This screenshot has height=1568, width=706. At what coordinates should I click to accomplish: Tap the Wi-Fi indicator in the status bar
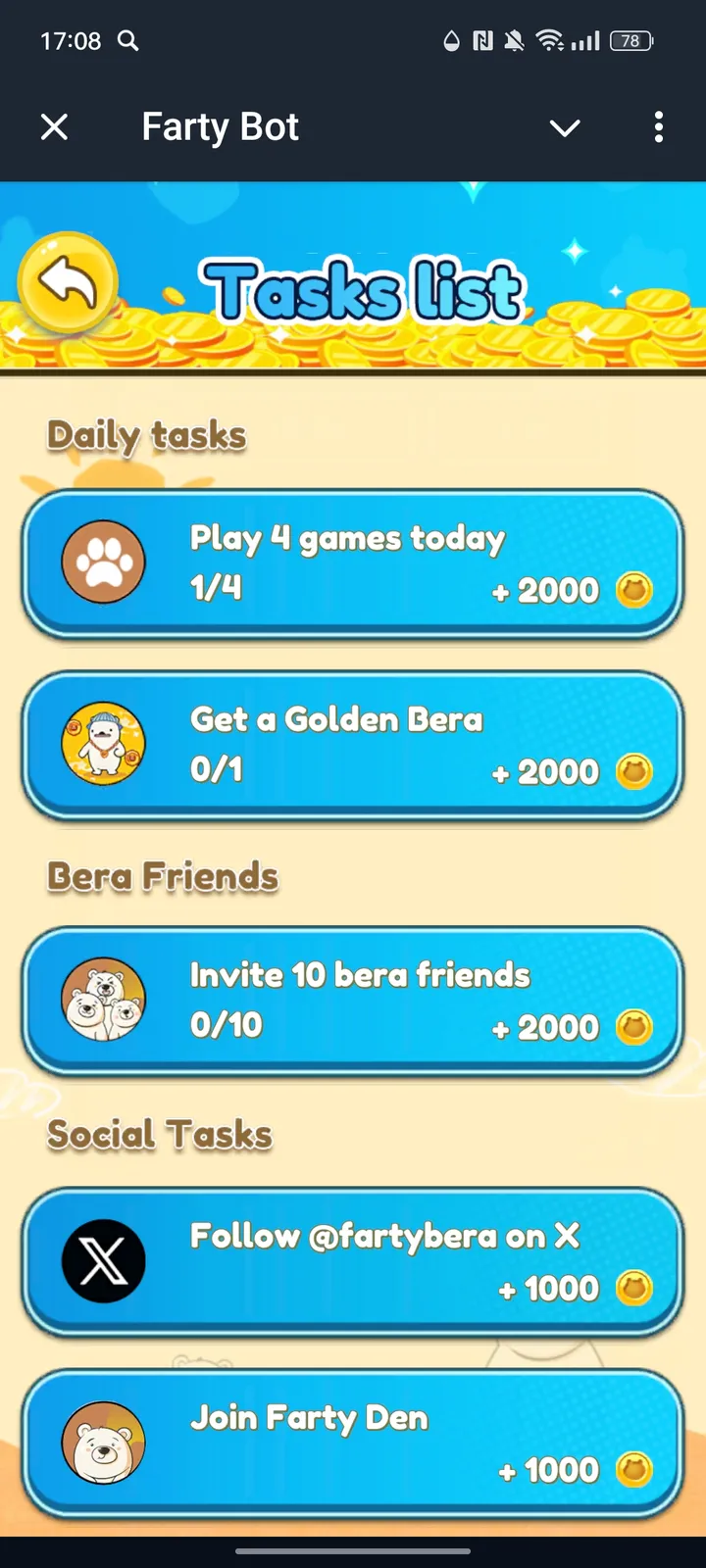[x=548, y=40]
